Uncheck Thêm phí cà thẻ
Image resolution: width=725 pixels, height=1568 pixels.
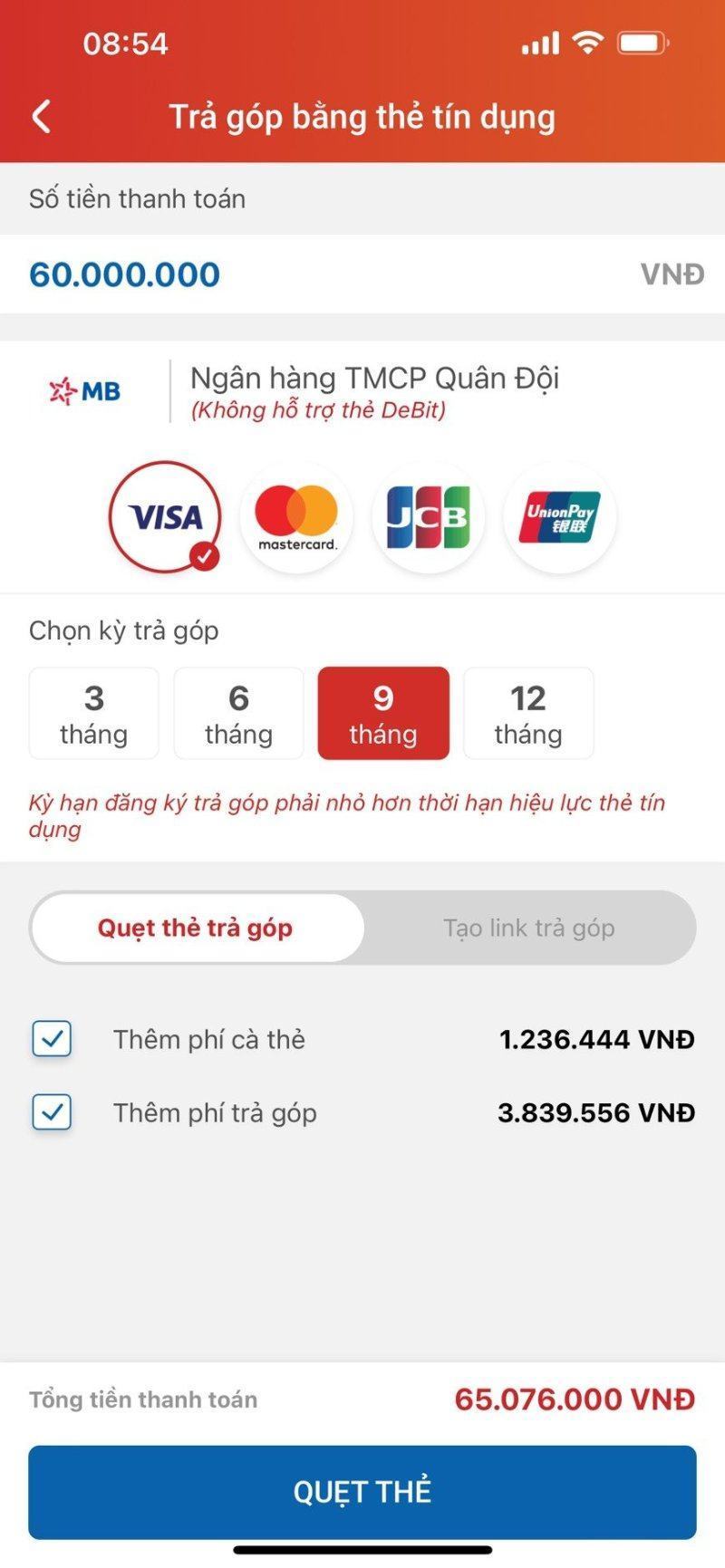(52, 1039)
